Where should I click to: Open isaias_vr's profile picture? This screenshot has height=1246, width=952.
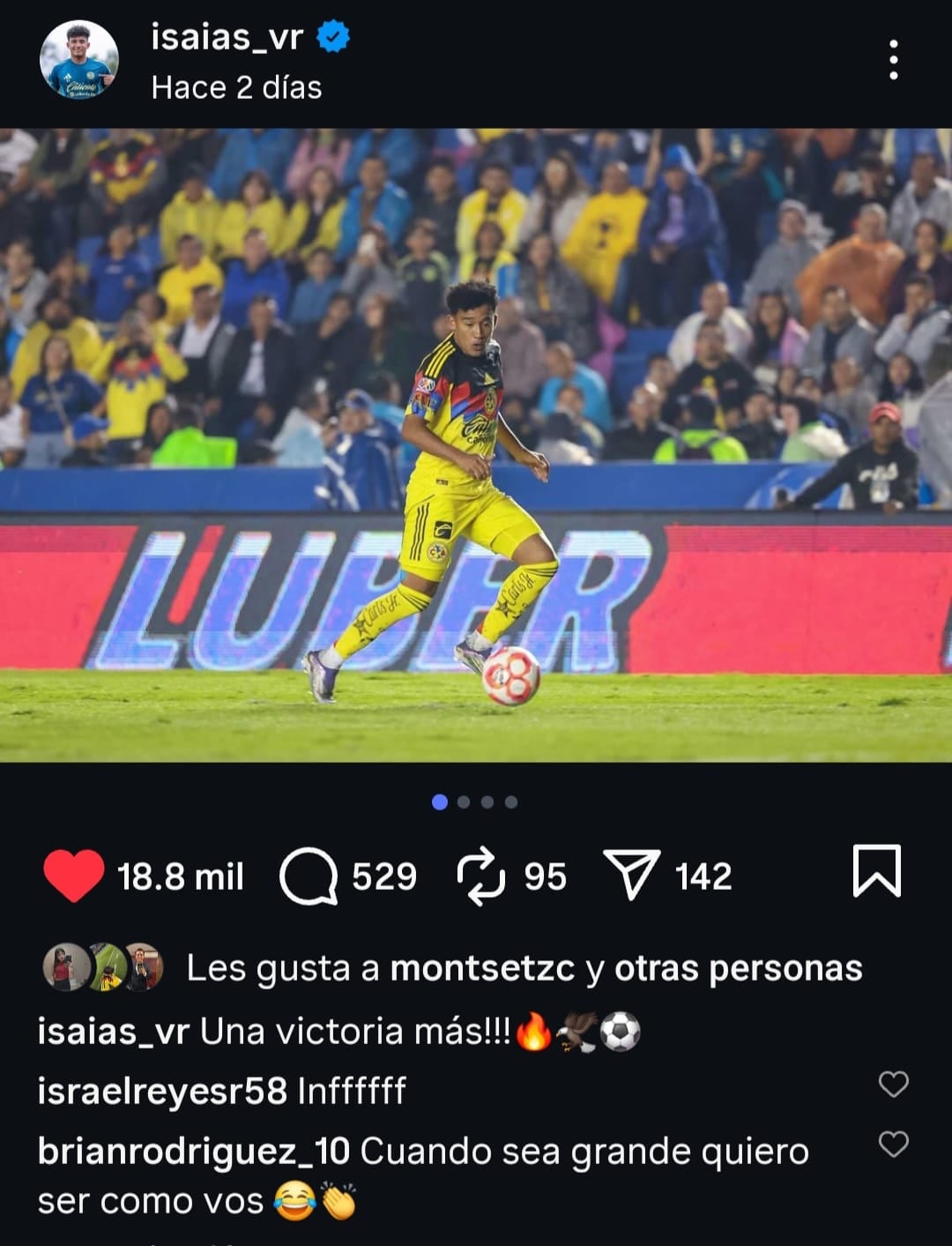pyautogui.click(x=78, y=60)
